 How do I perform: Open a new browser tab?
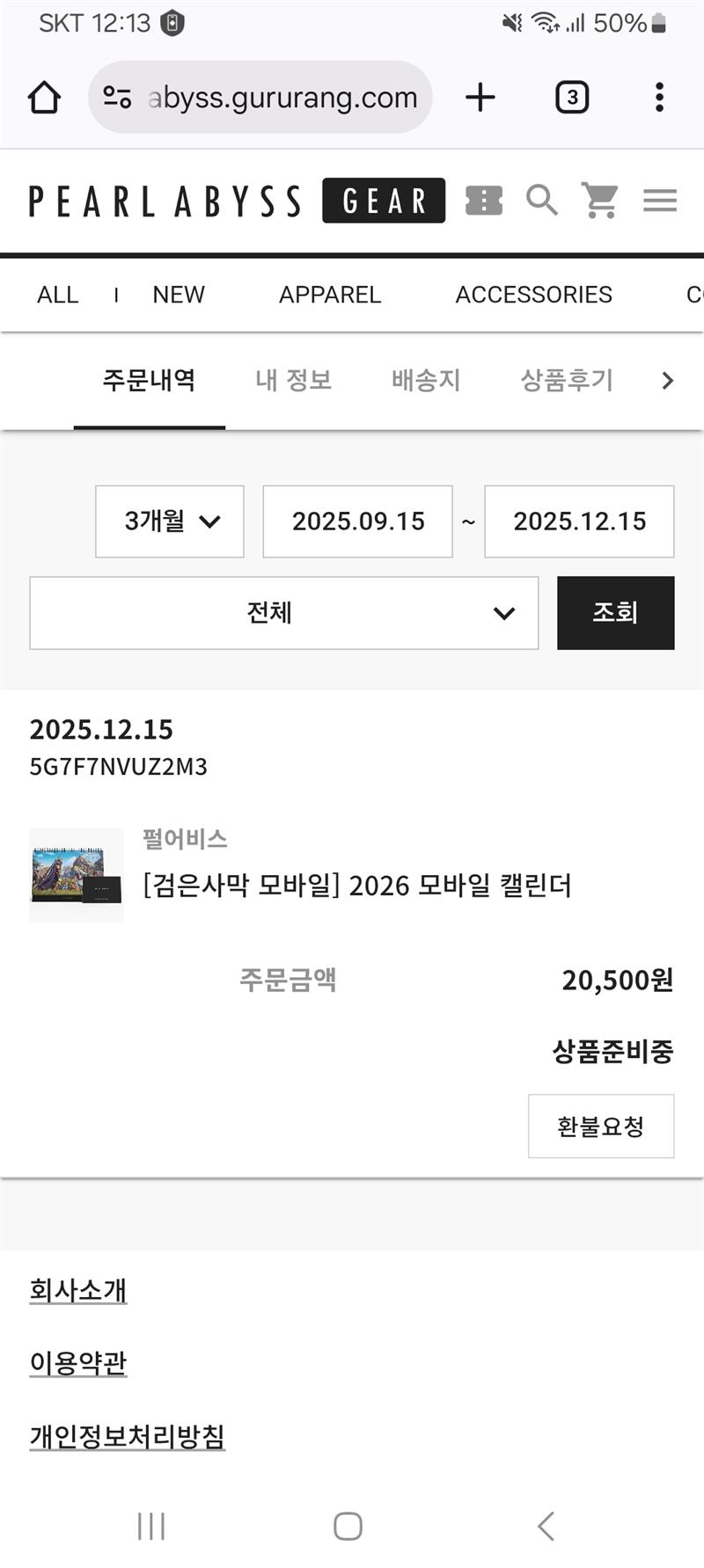[x=480, y=98]
